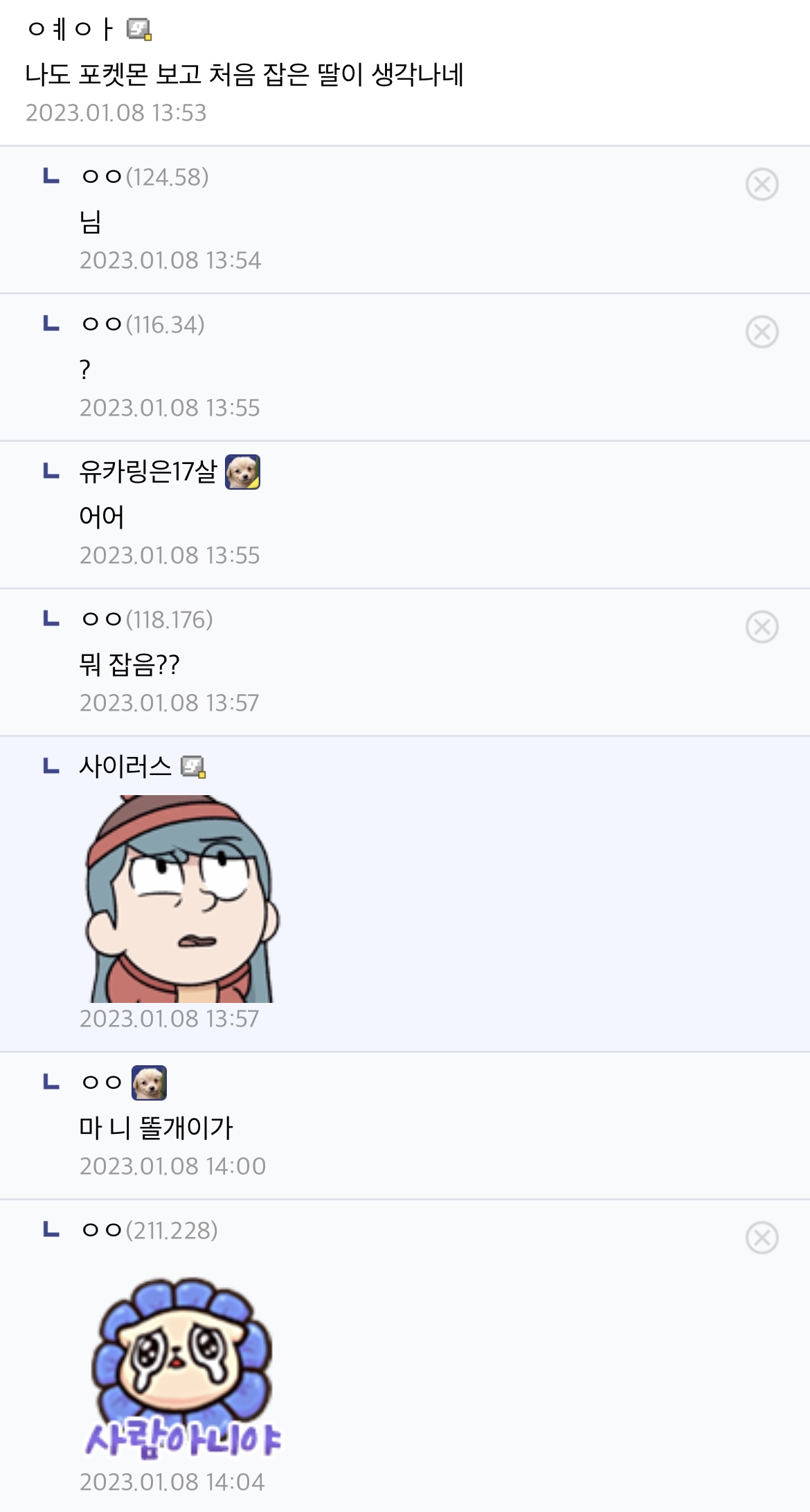View the cartoon girl sticker from 사이러스

[x=182, y=898]
